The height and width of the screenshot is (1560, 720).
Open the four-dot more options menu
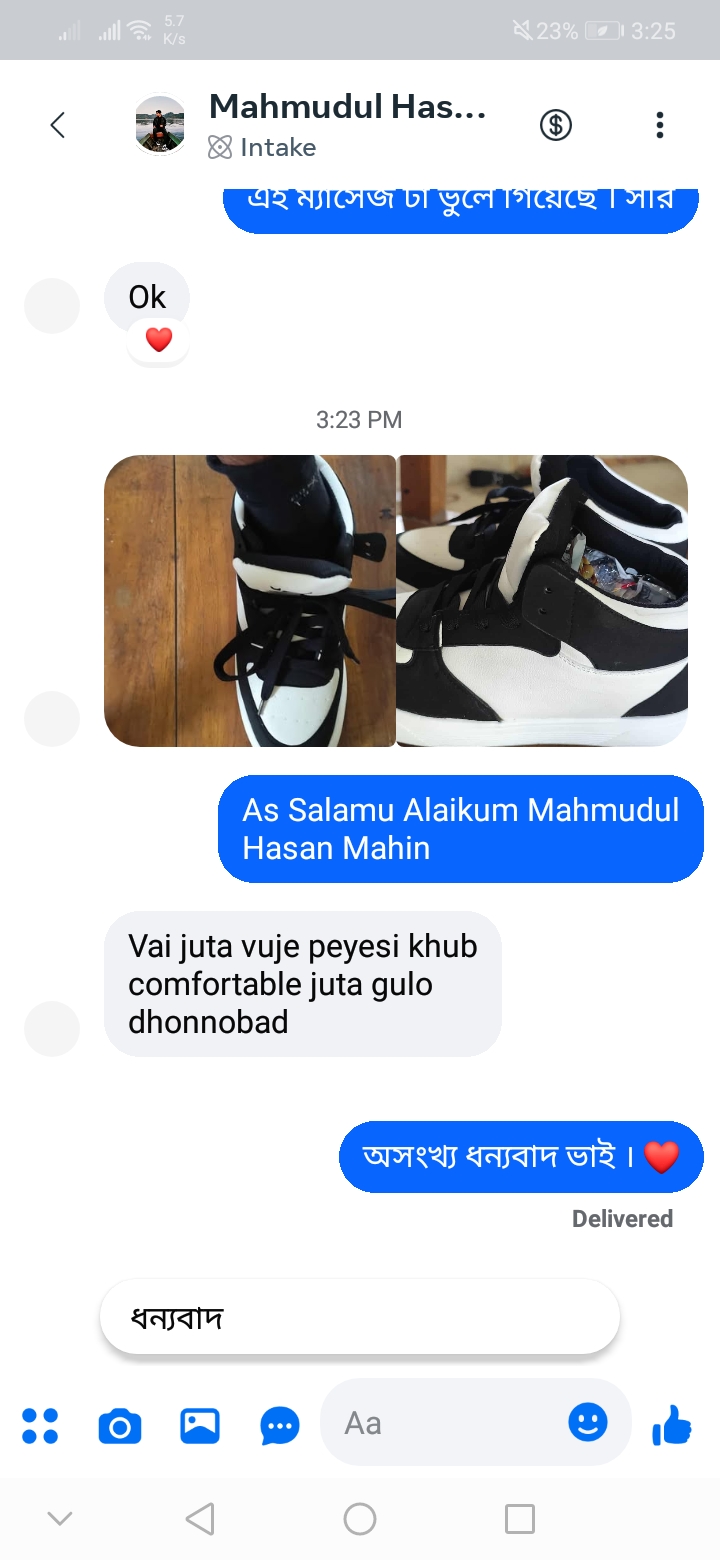click(x=40, y=1425)
